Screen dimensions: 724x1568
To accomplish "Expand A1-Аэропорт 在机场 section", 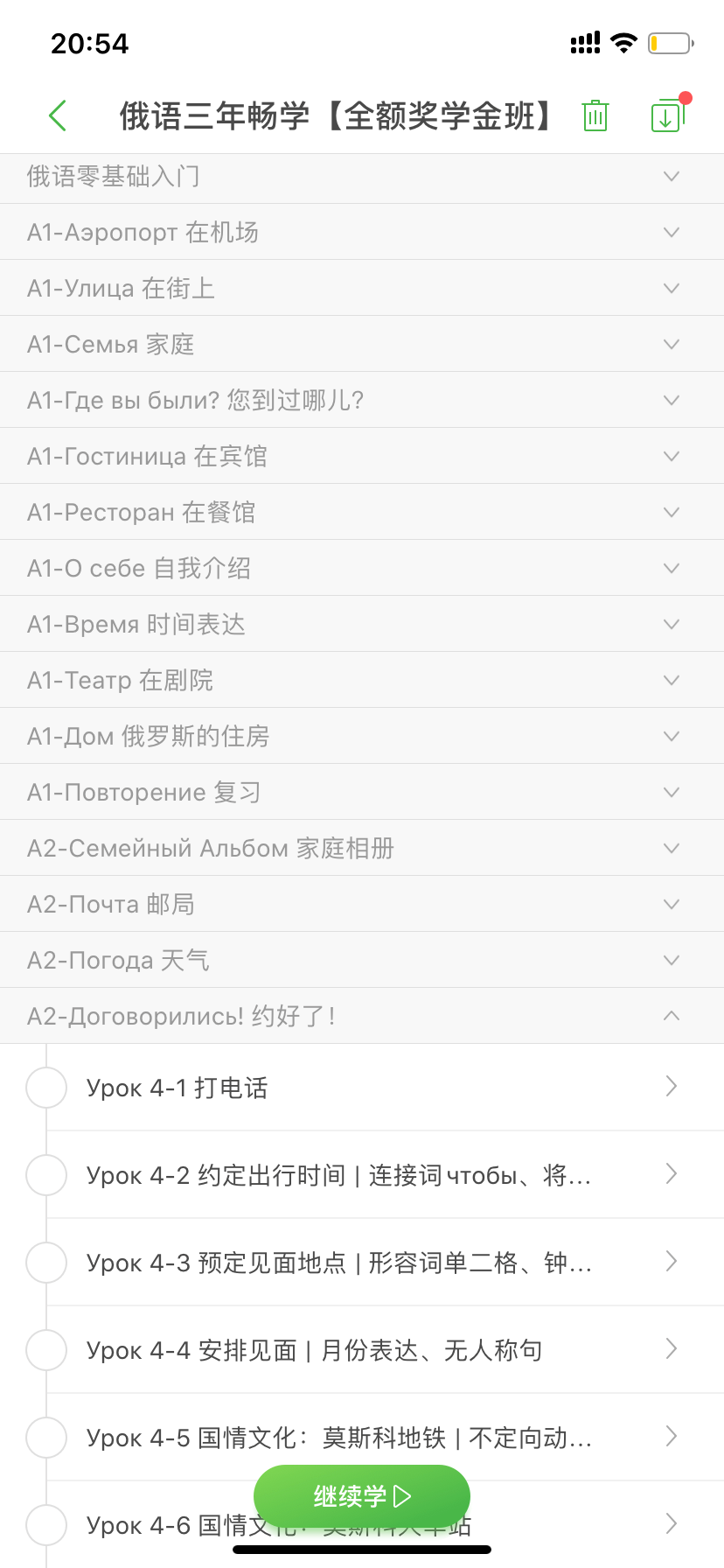I will (x=362, y=232).
